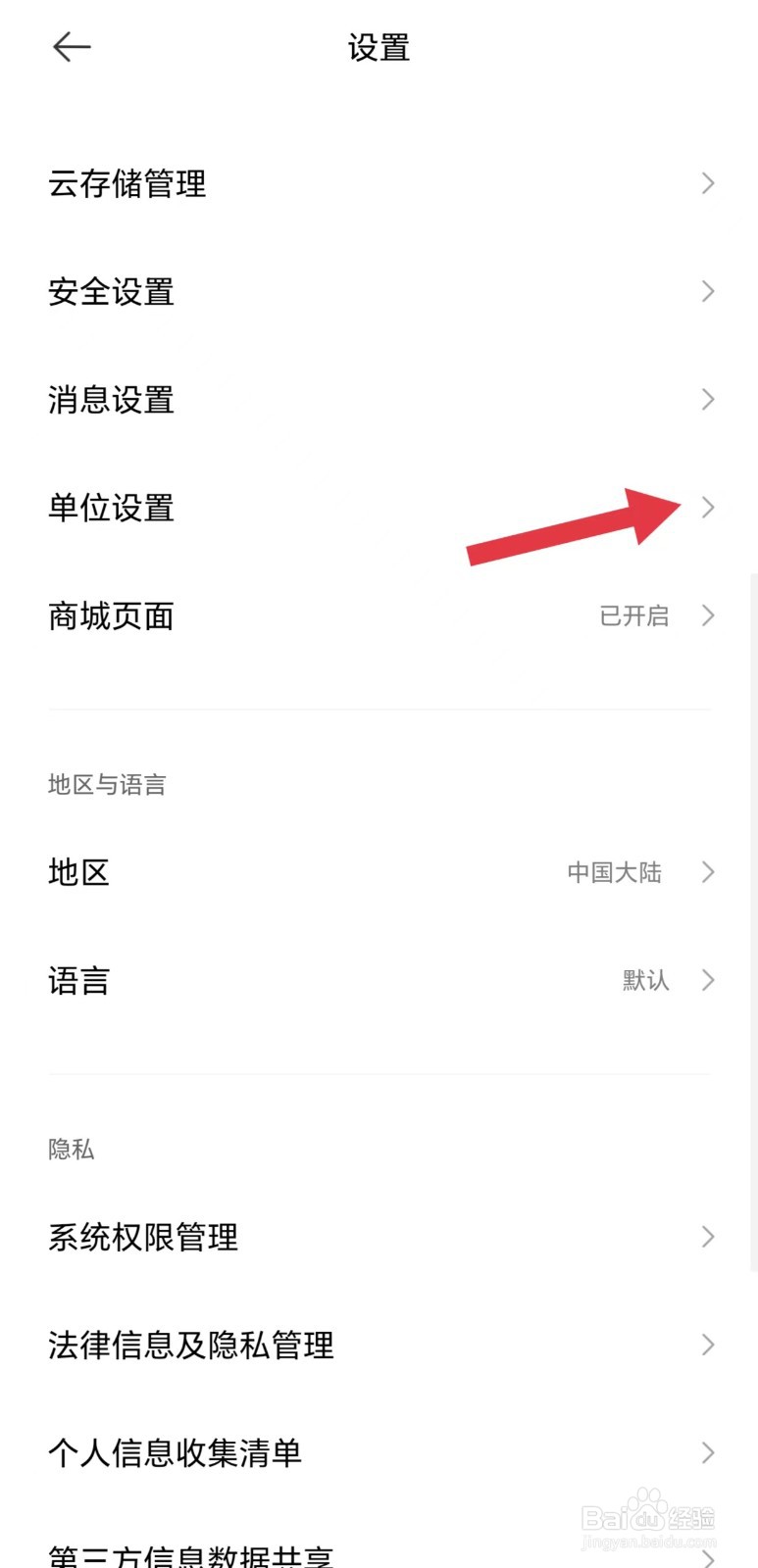Select the 中国大陆 region value

click(615, 872)
